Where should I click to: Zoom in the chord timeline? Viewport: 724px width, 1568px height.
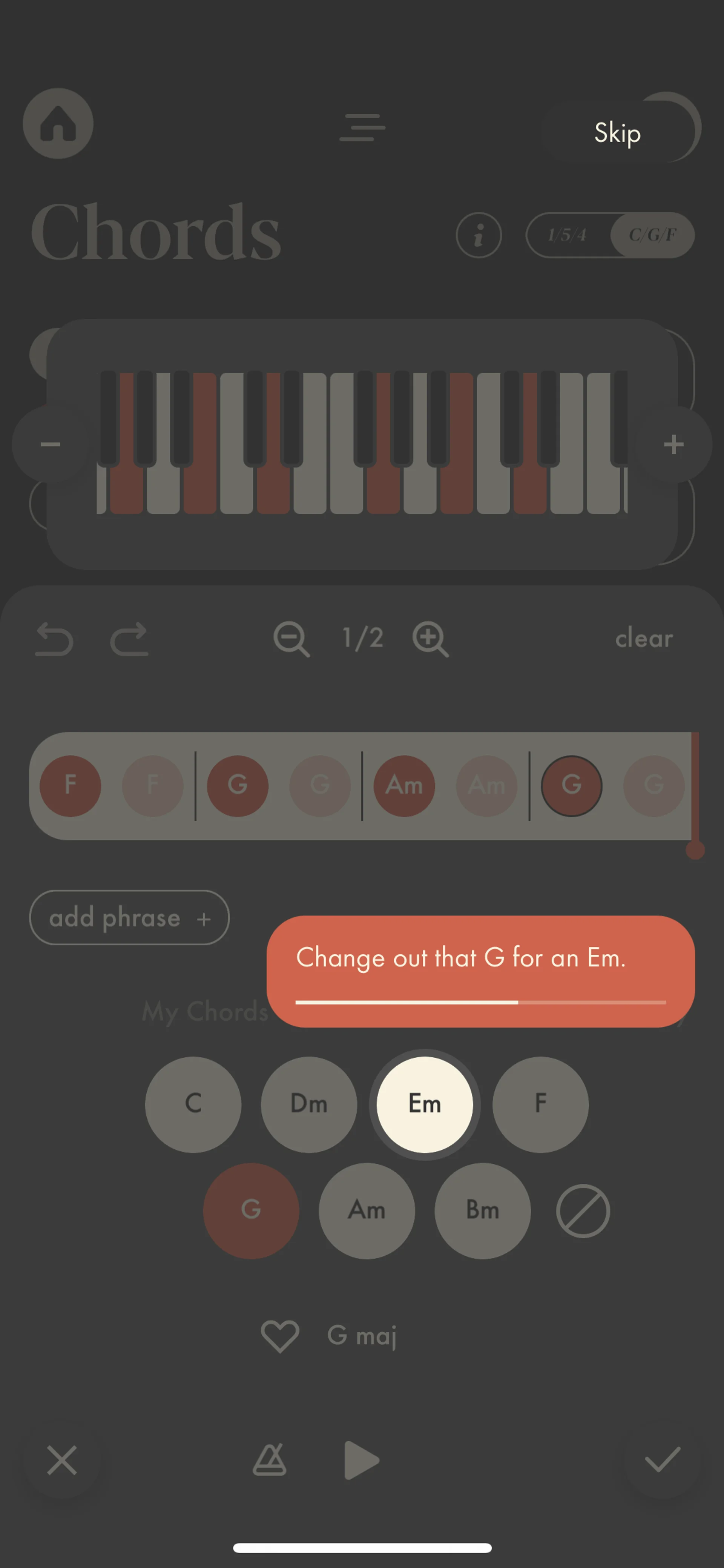click(430, 639)
